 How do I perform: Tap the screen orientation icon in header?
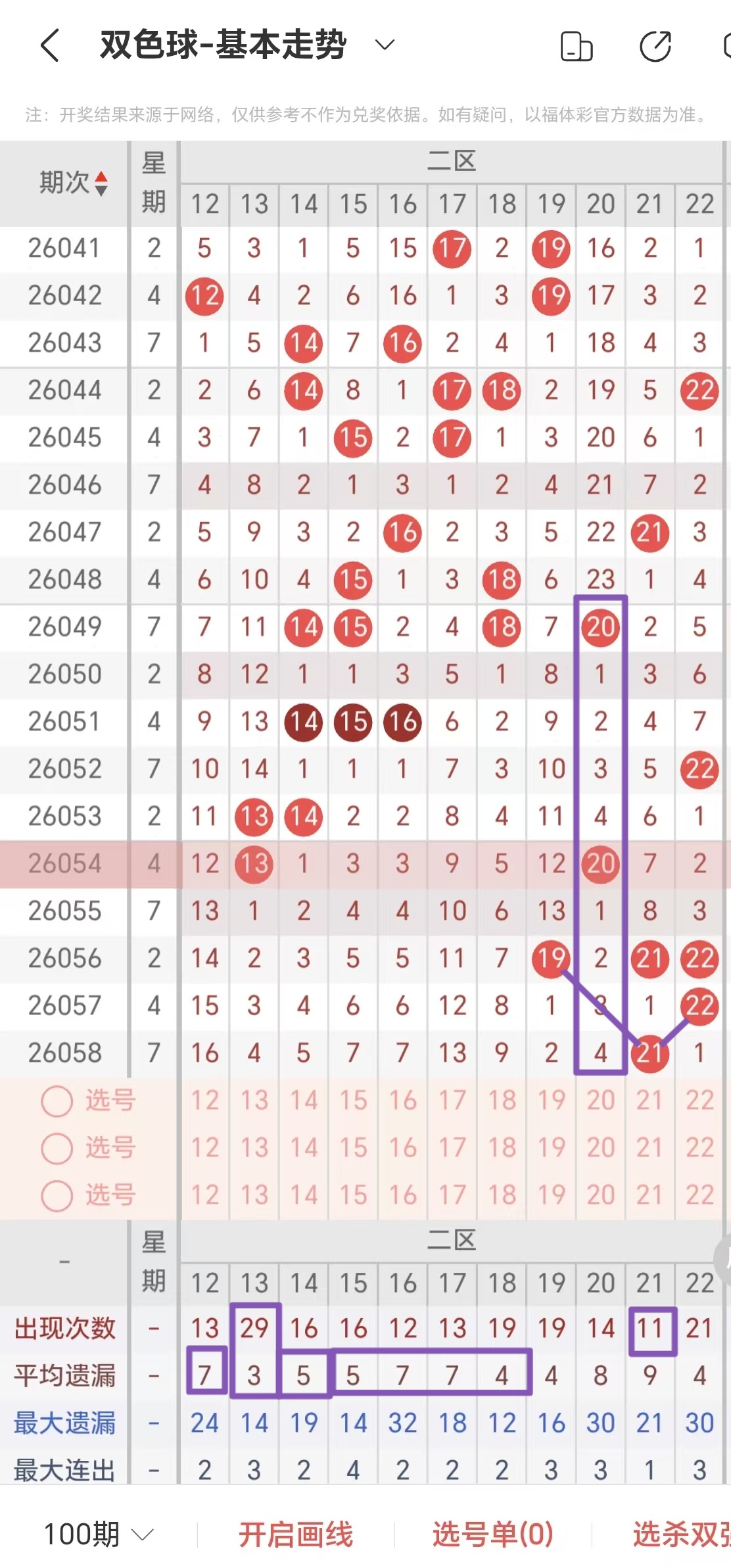click(577, 46)
